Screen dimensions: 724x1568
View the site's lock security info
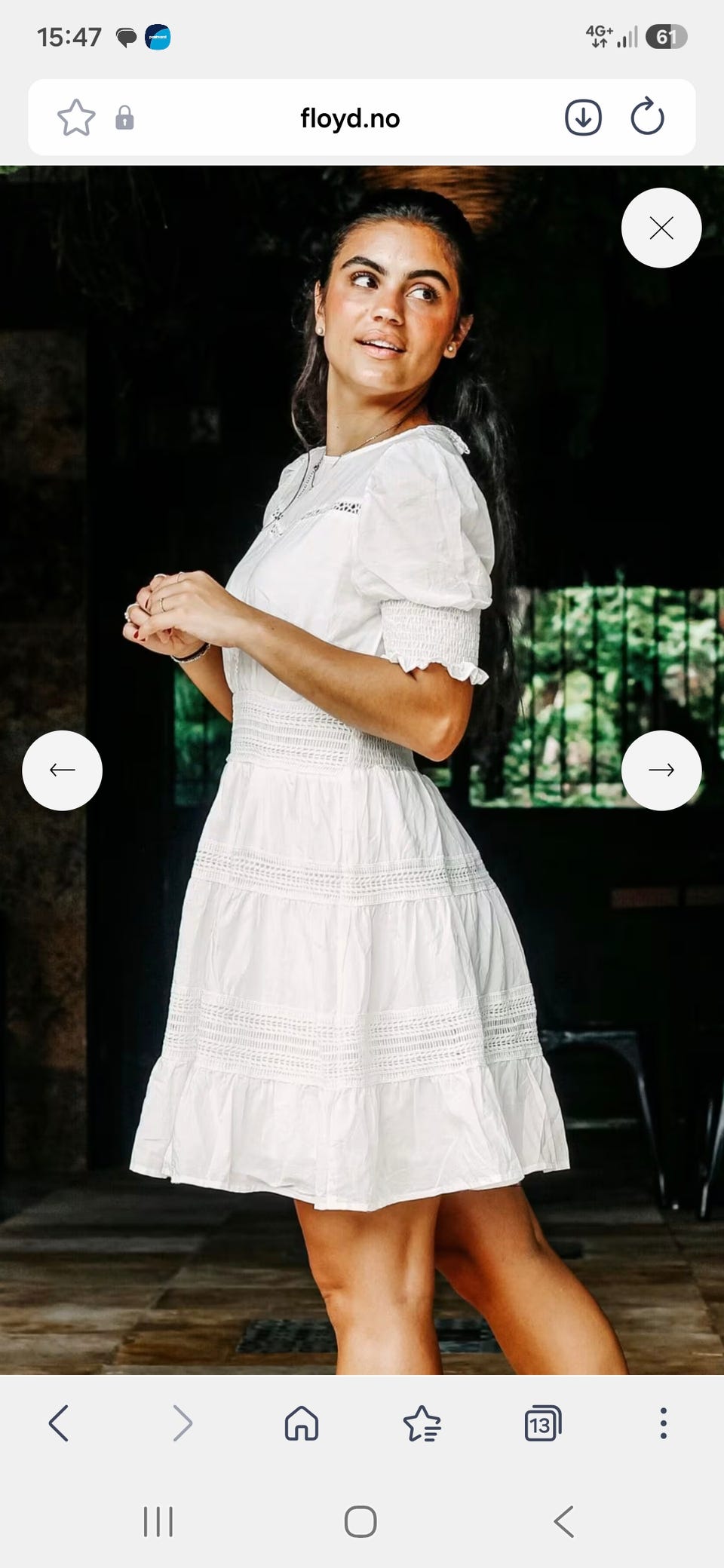(x=124, y=118)
